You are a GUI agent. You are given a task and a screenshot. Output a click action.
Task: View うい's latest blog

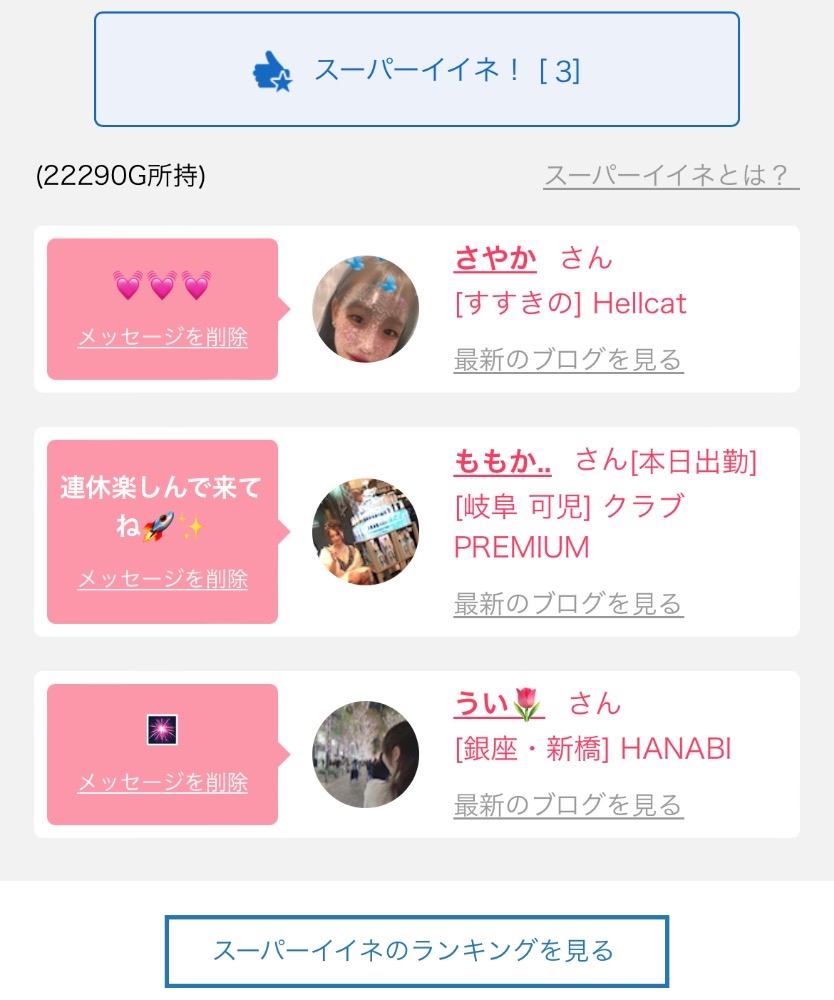click(x=568, y=805)
